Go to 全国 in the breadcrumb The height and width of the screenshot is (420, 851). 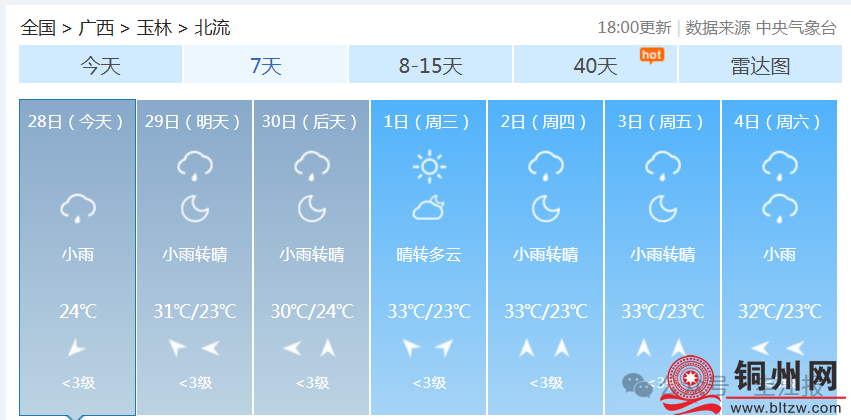tap(38, 27)
